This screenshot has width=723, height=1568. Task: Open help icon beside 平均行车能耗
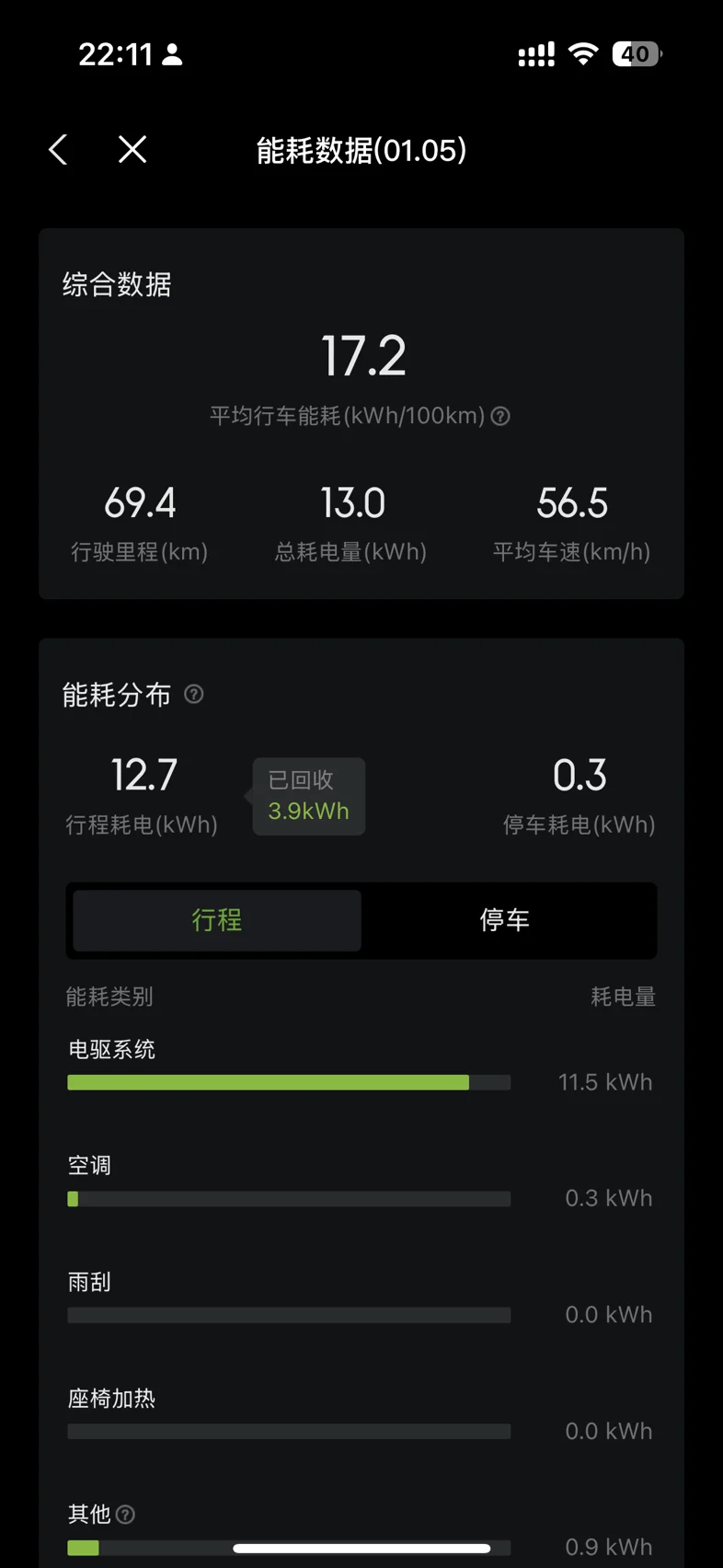(x=500, y=416)
